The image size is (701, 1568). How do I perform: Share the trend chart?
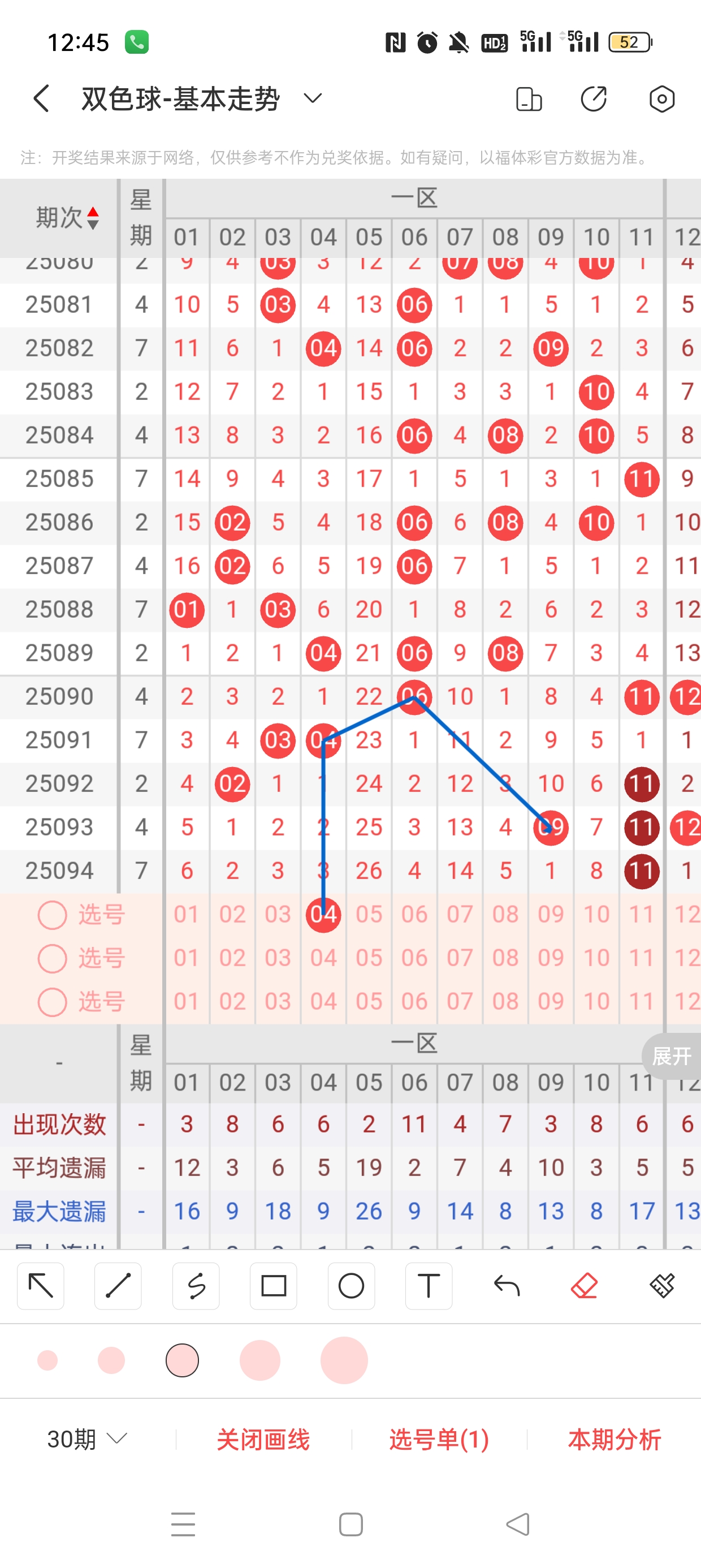[x=593, y=98]
